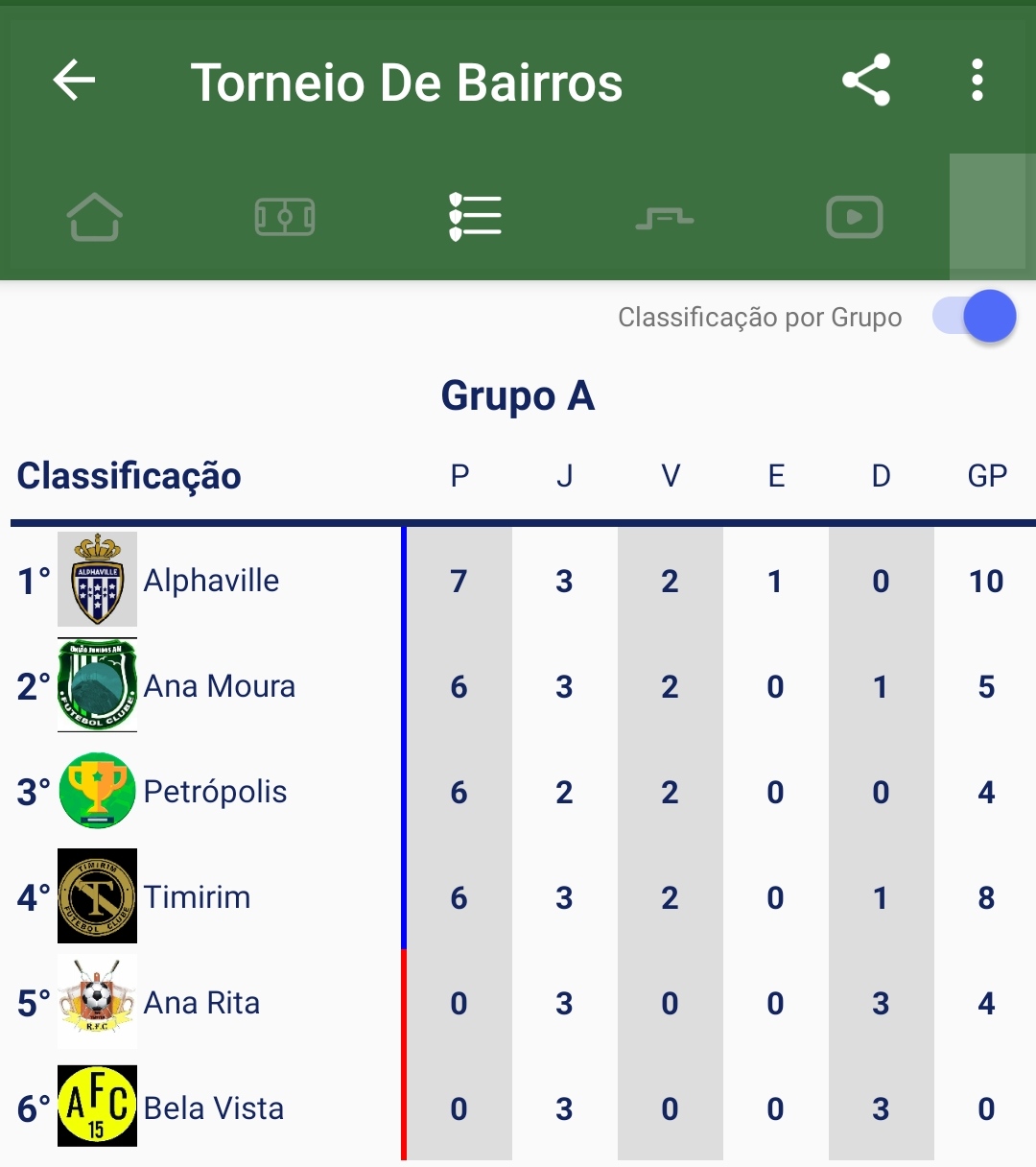Go back using the arrow icon
This screenshot has height=1167, width=1036.
click(x=74, y=81)
